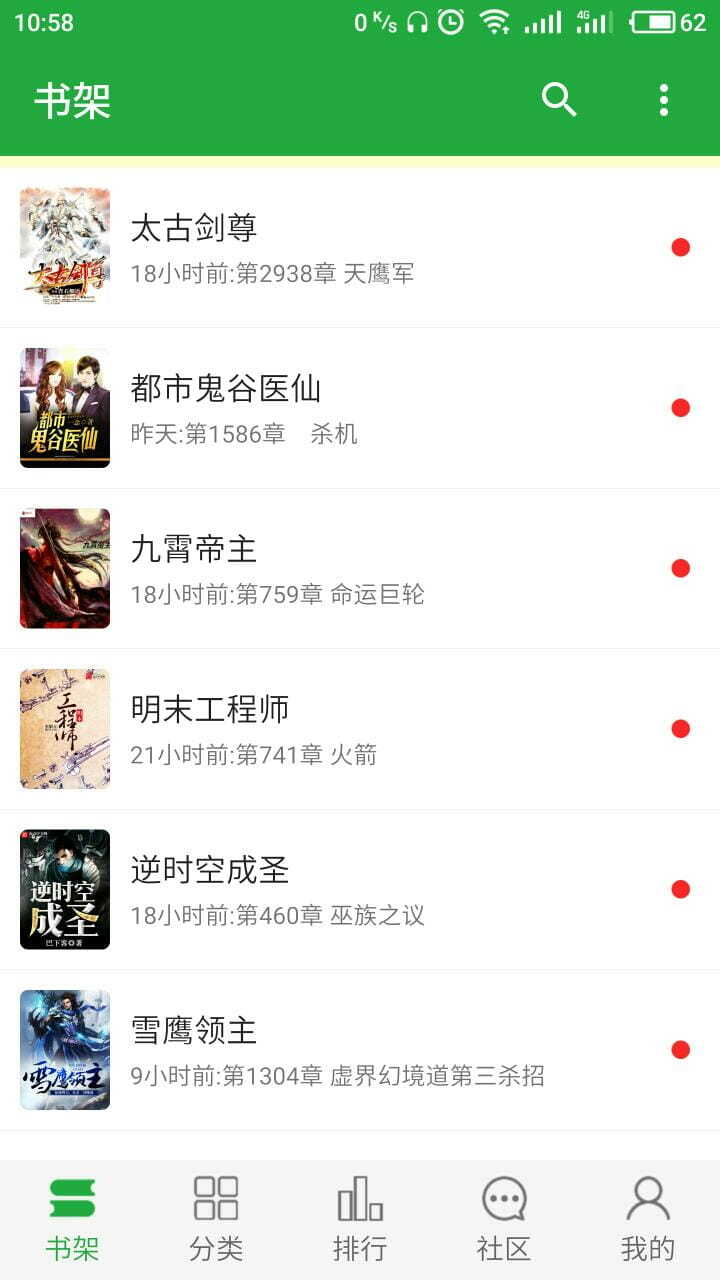
Task: Tap the 雪鹰领主 book cover thumbnail
Action: click(x=64, y=1050)
